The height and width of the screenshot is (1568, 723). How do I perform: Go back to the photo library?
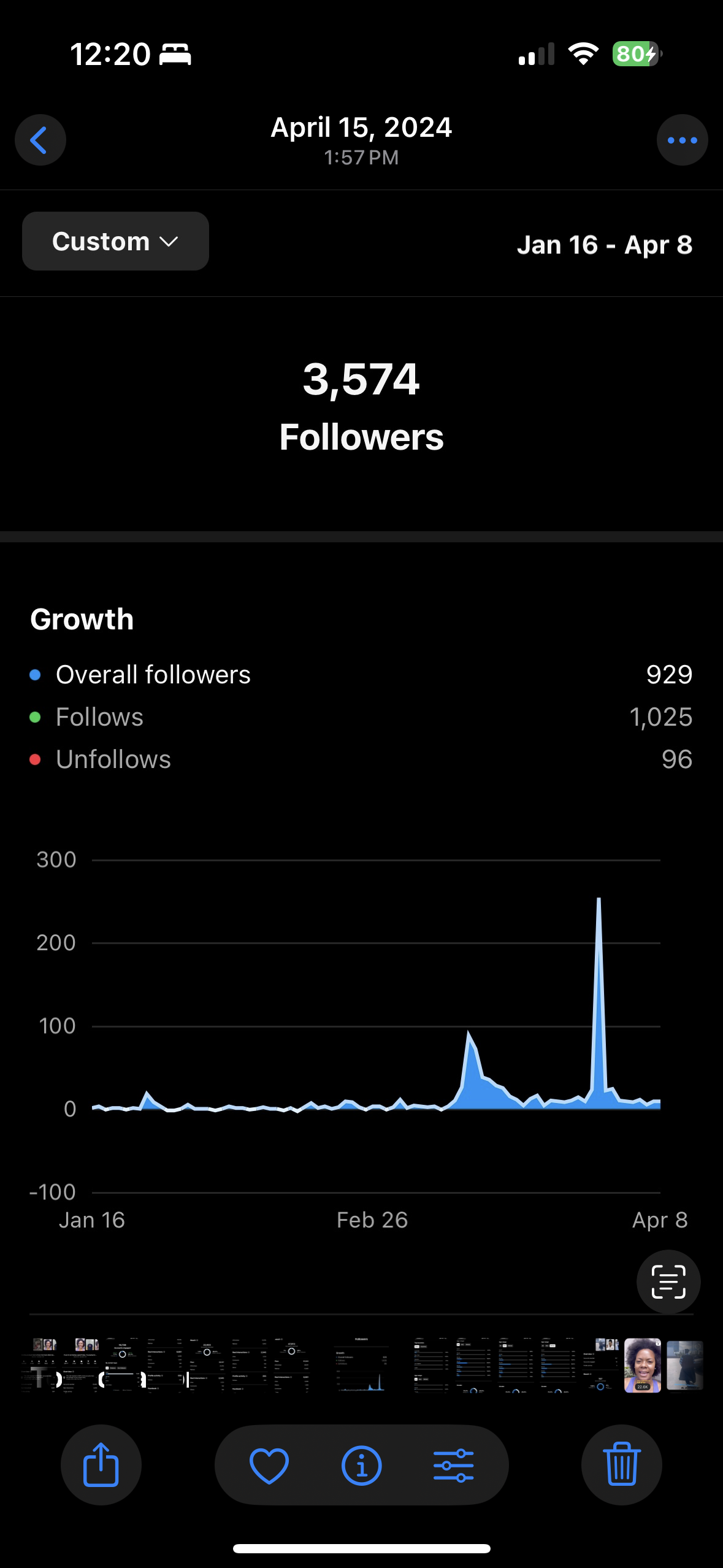[40, 140]
